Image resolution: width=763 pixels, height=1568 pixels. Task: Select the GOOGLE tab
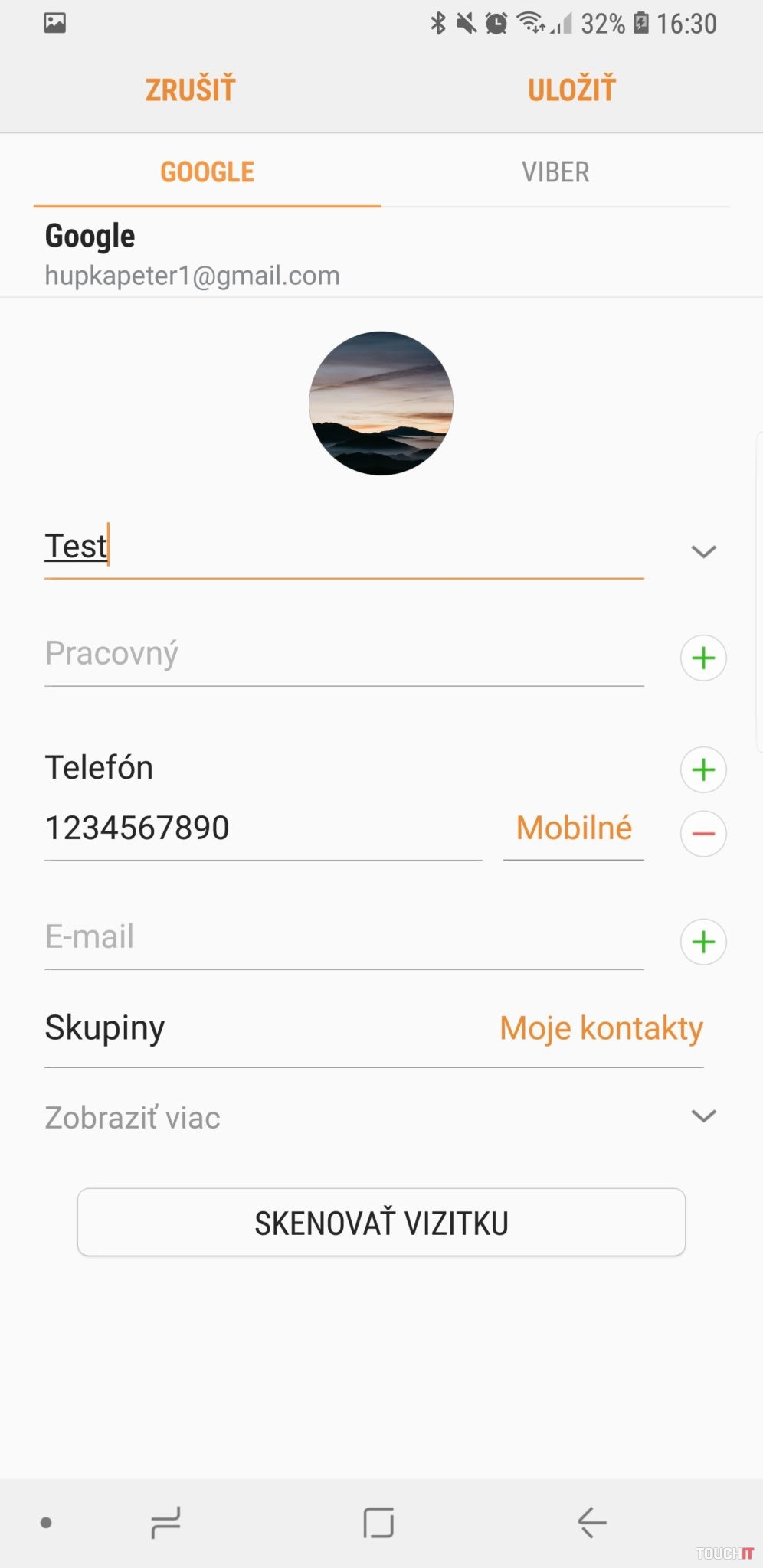(x=207, y=172)
